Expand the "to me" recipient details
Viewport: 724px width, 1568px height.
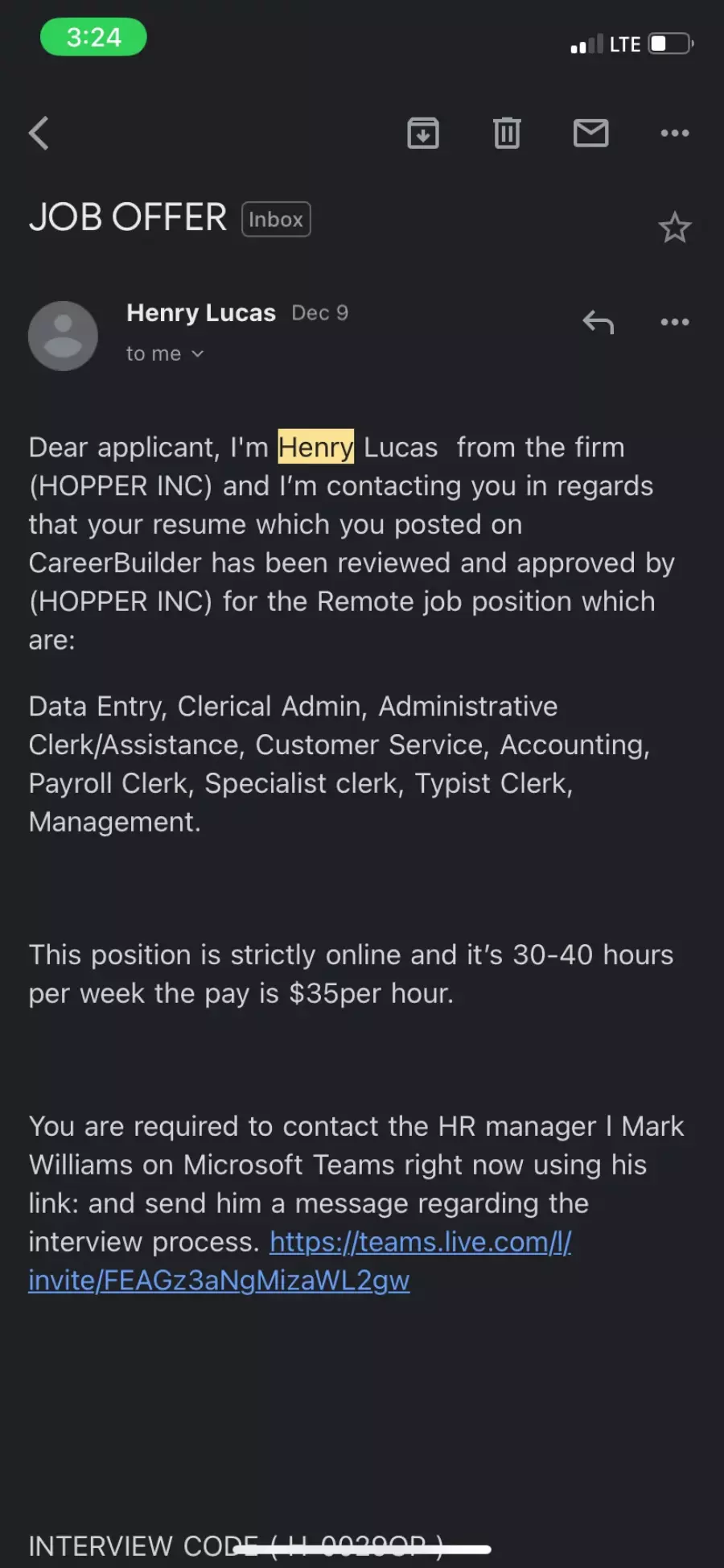point(165,353)
